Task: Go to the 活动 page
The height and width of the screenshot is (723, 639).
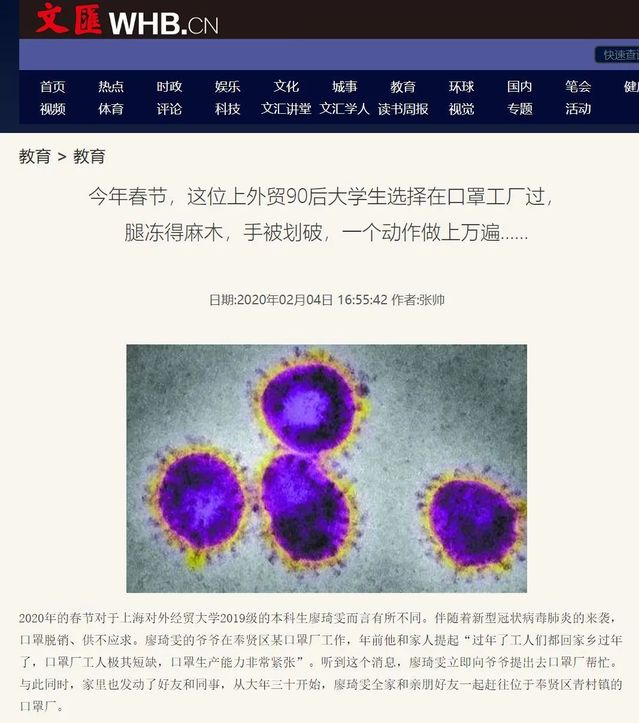Action: pos(577,109)
